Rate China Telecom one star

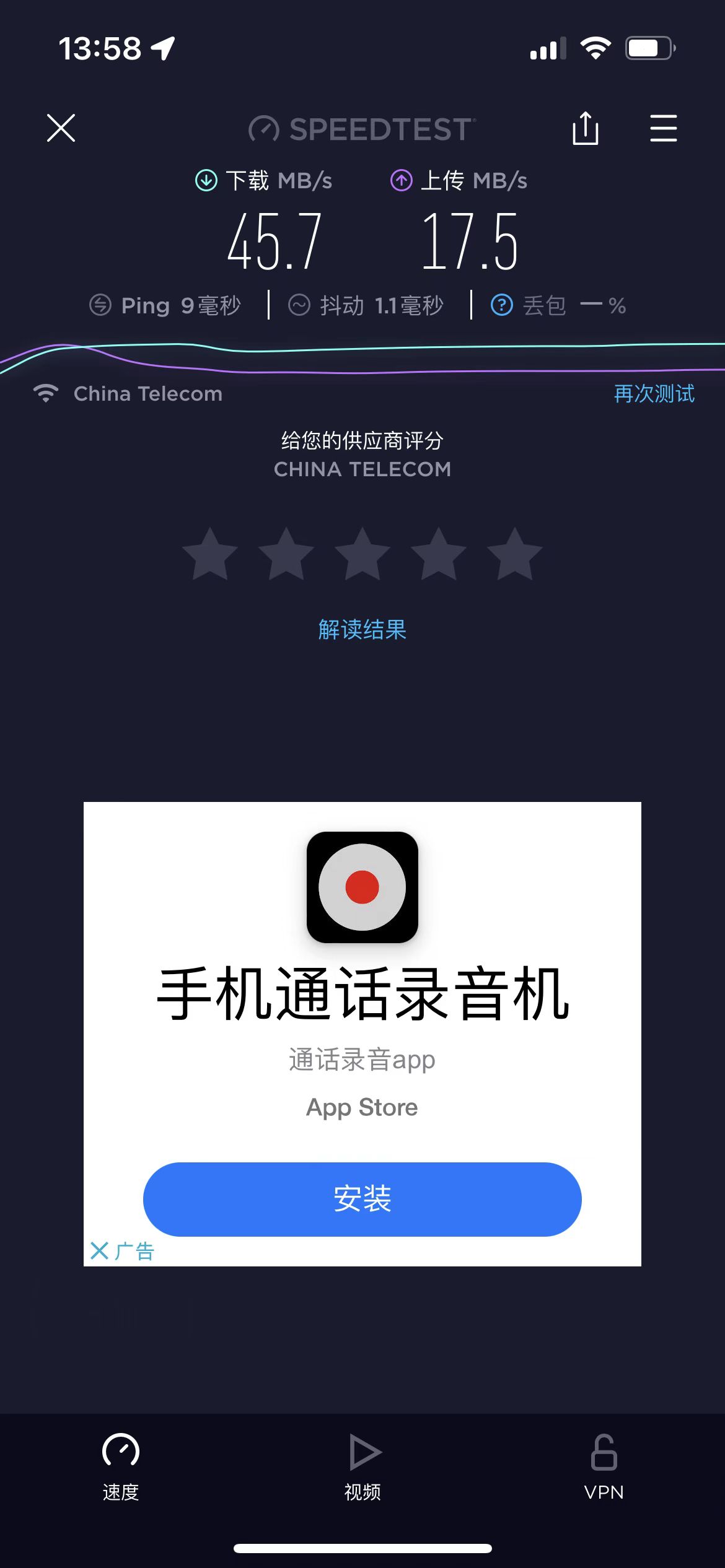(210, 554)
